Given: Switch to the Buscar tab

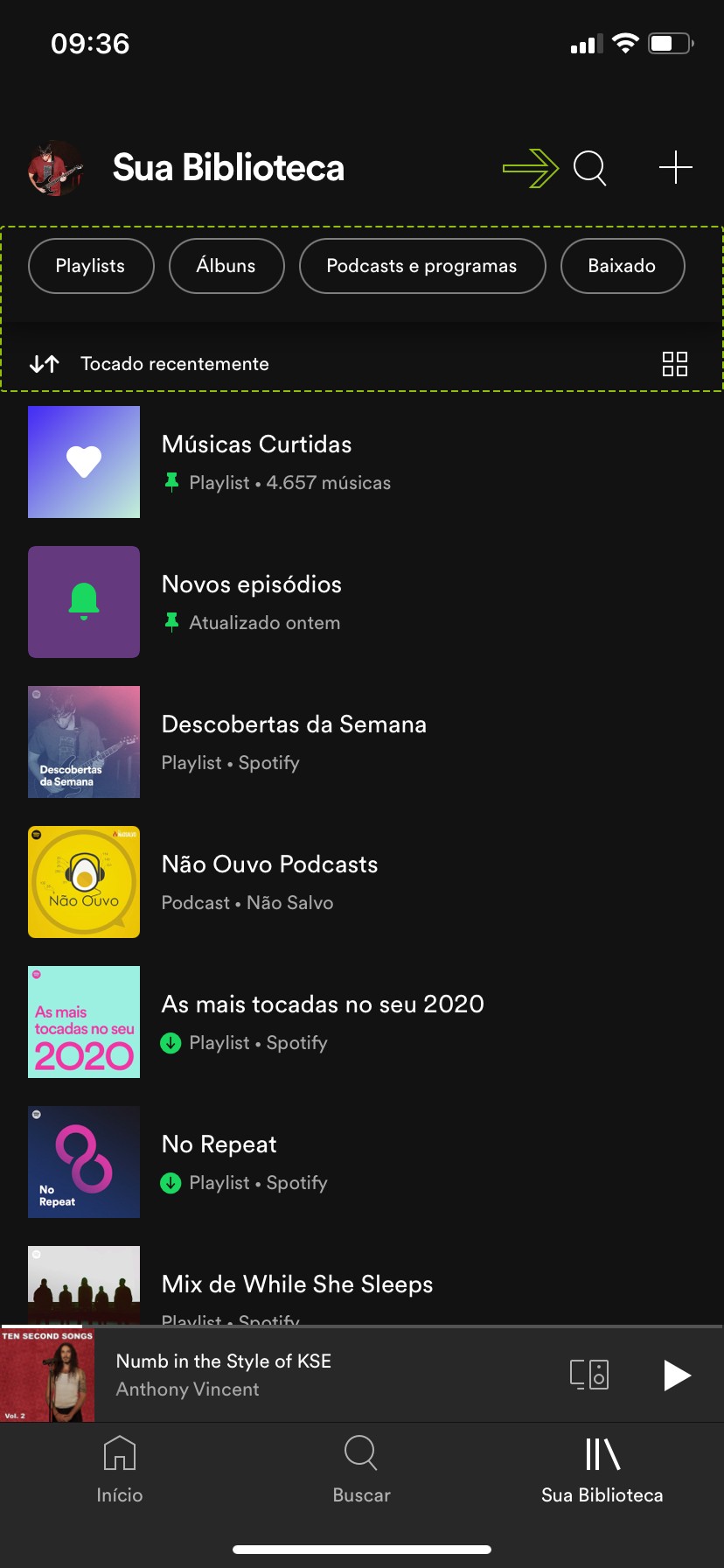Looking at the screenshot, I should (361, 1470).
